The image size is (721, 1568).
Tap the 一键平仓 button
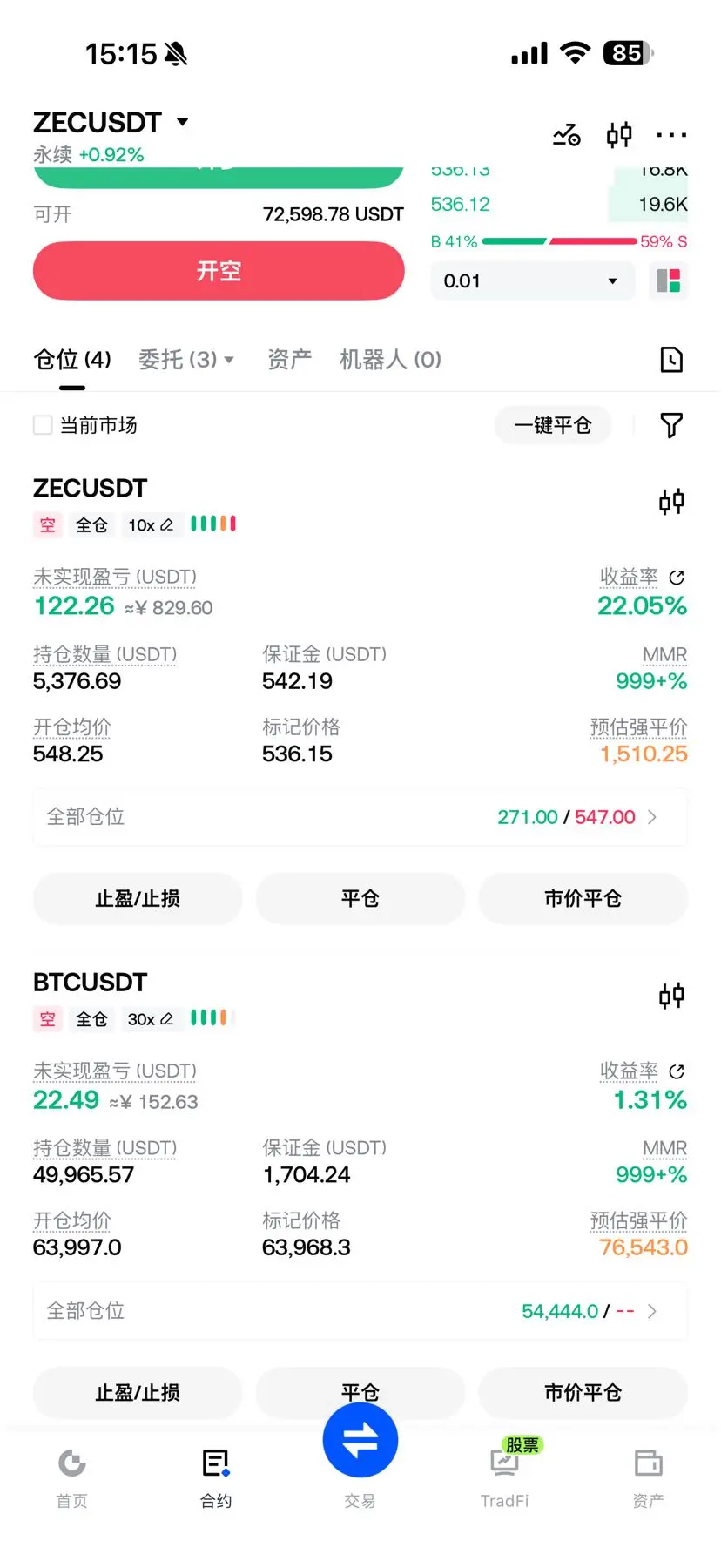coord(553,425)
